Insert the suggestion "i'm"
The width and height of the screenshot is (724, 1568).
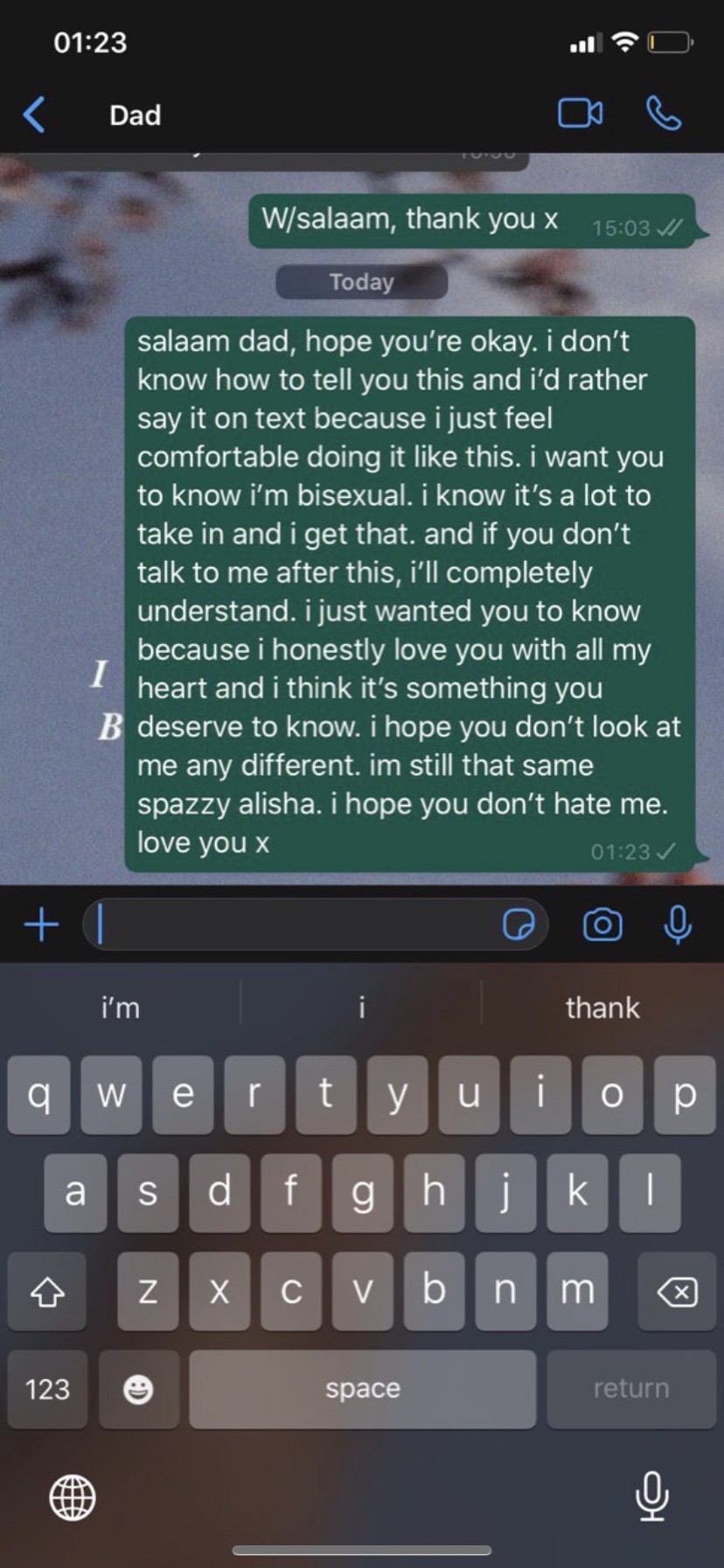click(121, 1007)
